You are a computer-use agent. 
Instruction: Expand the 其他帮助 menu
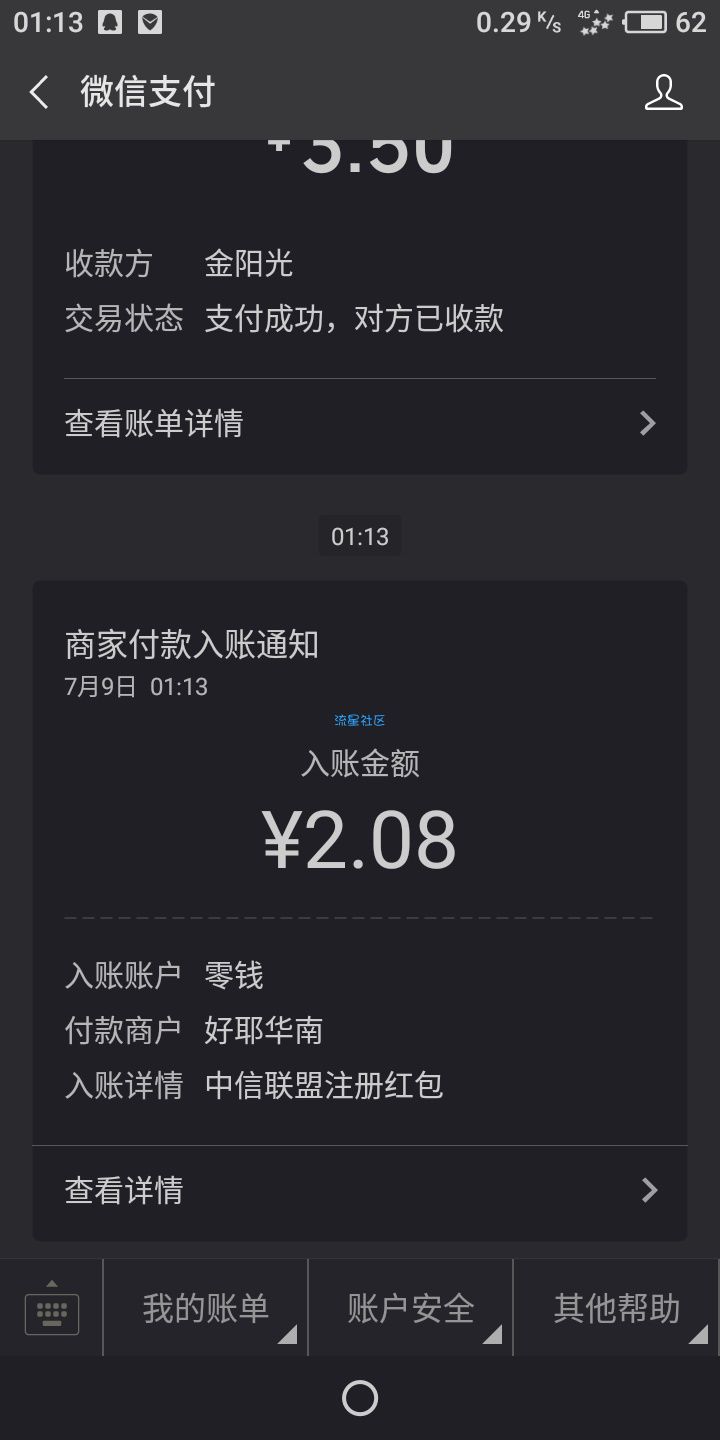pyautogui.click(x=617, y=1308)
